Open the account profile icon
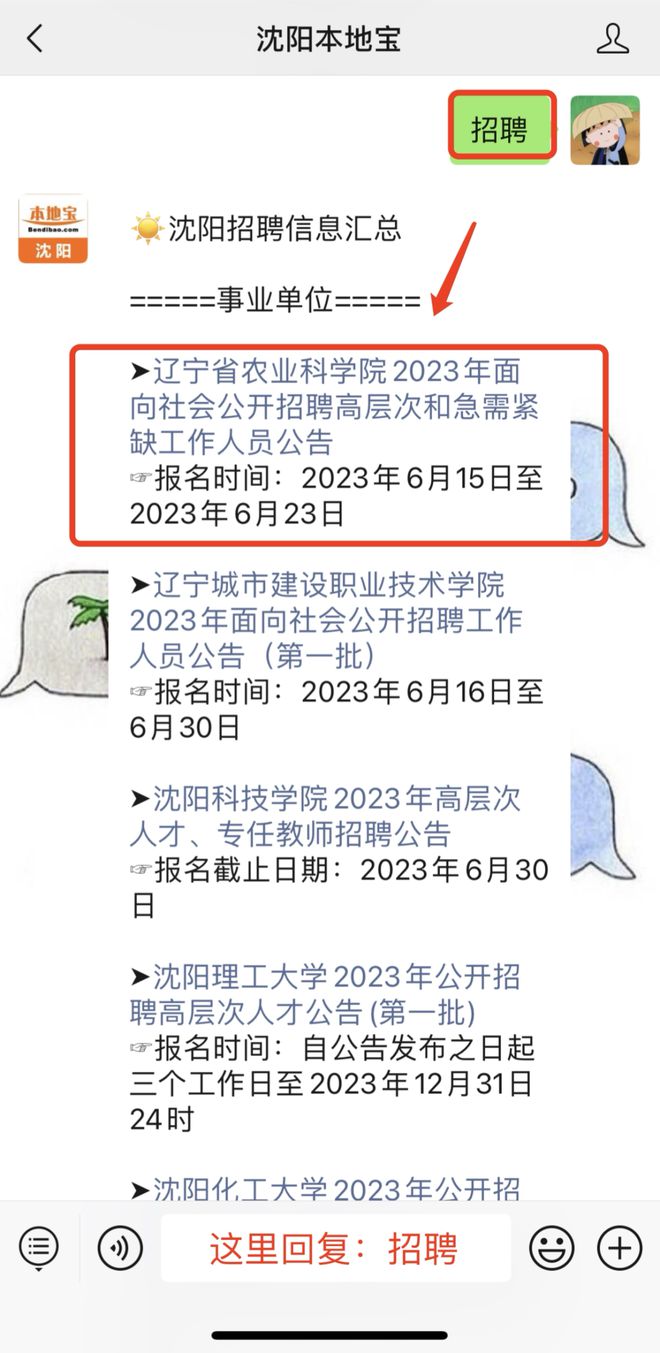660x1353 pixels. click(x=612, y=39)
